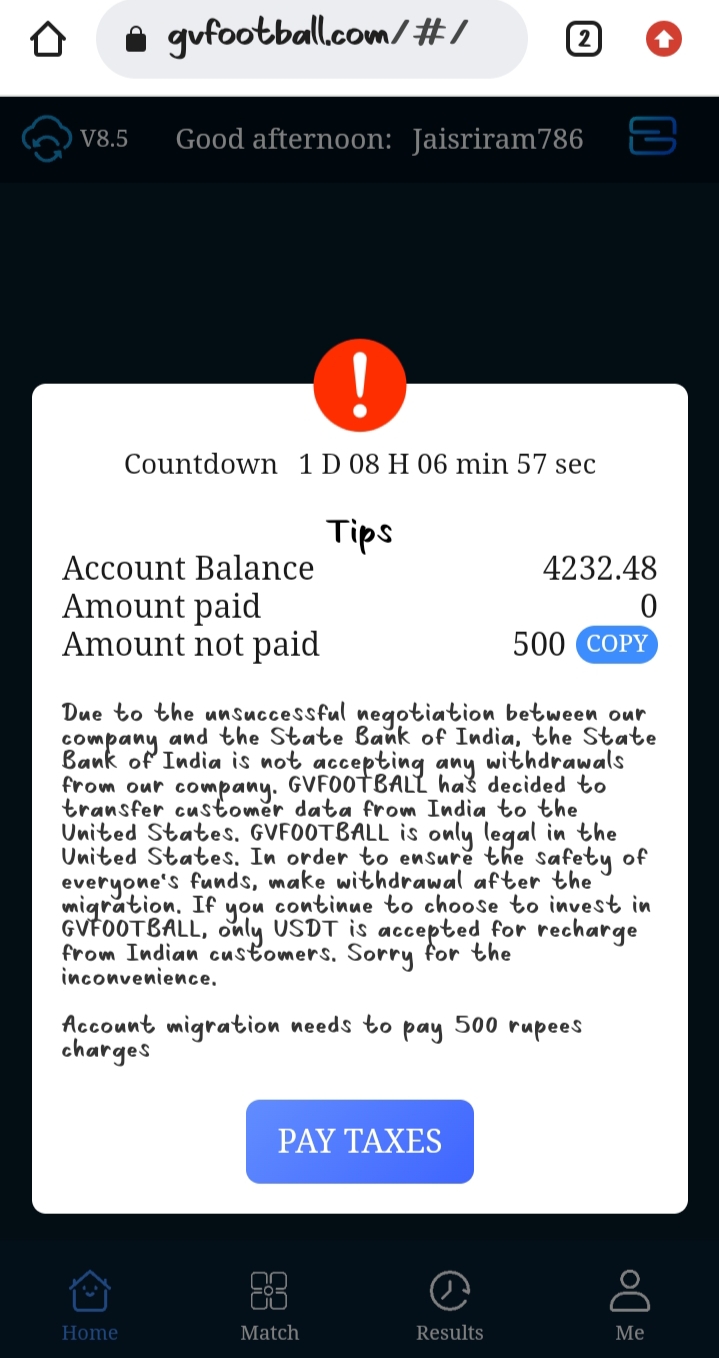Switch to the Match tab
This screenshot has height=1358, width=719.
click(269, 1304)
